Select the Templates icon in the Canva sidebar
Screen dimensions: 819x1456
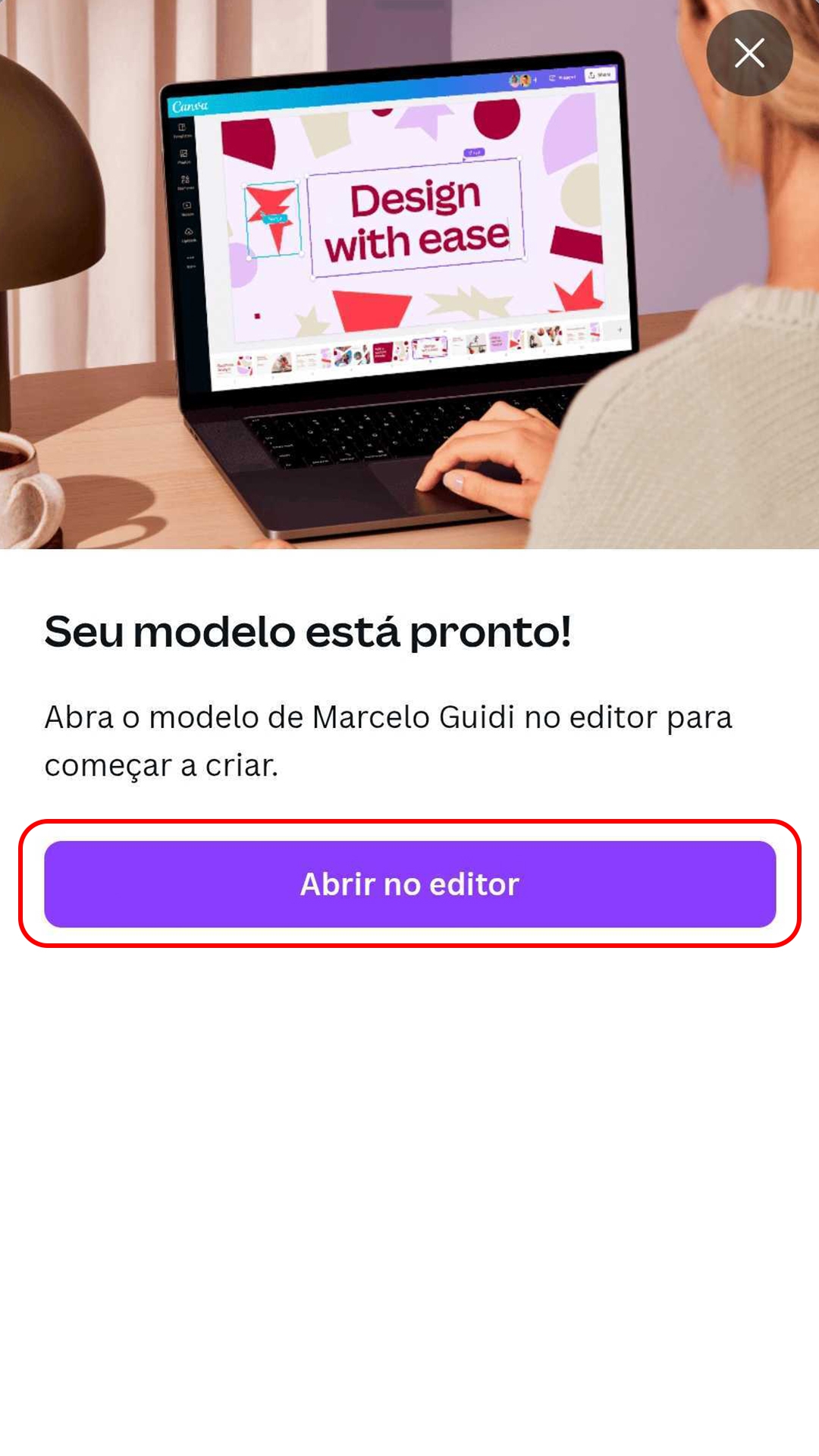tap(184, 127)
